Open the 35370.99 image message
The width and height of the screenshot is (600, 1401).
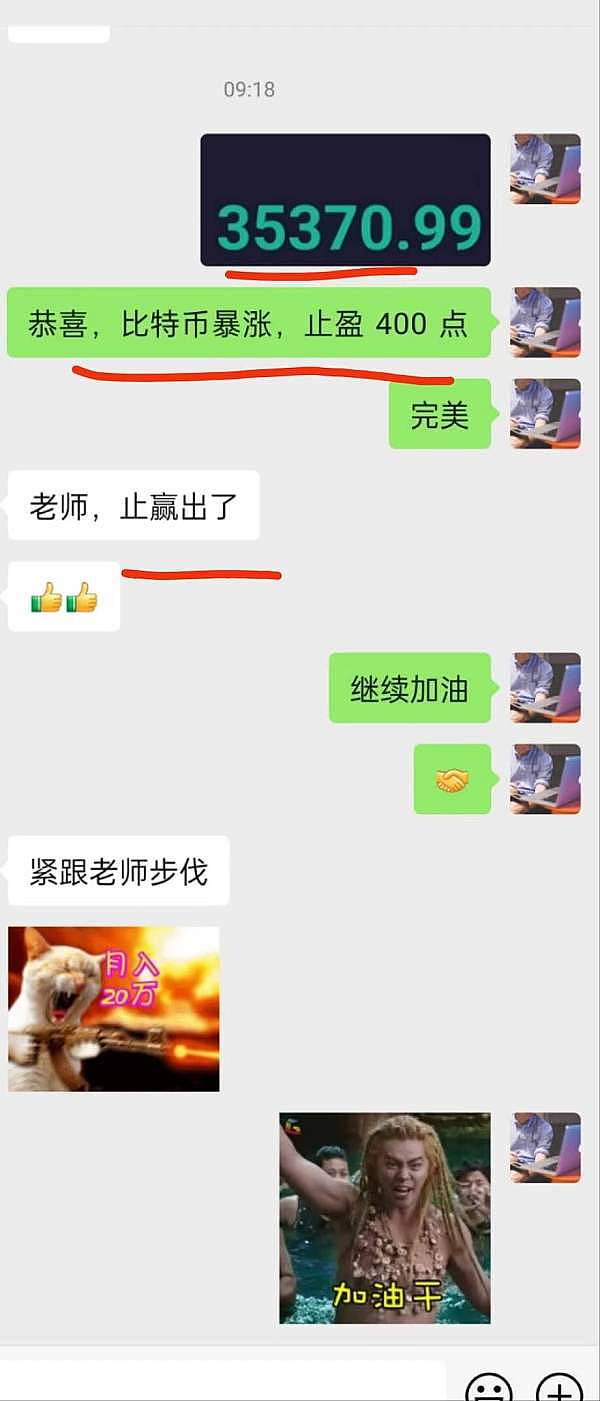point(345,200)
